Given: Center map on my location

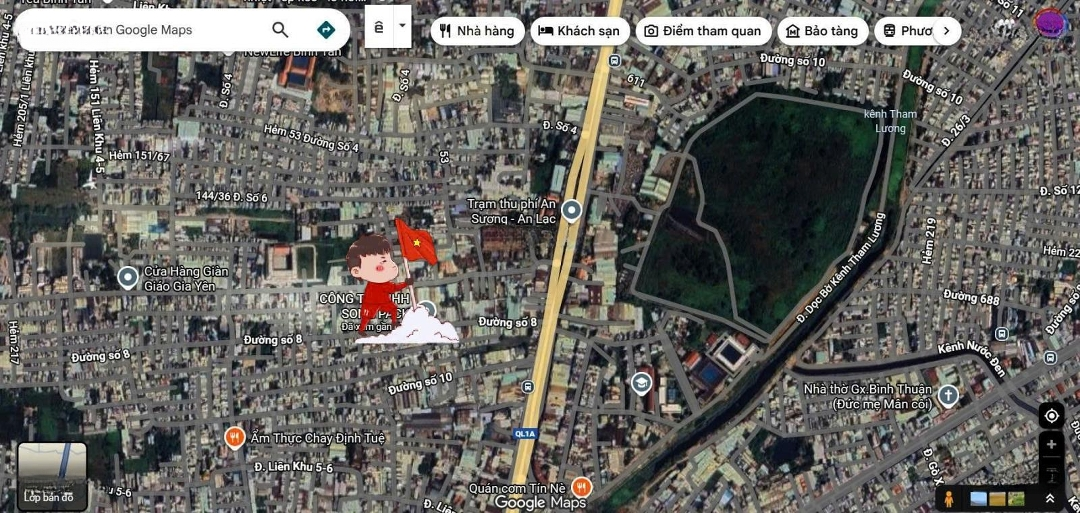Looking at the screenshot, I should (x=1051, y=416).
